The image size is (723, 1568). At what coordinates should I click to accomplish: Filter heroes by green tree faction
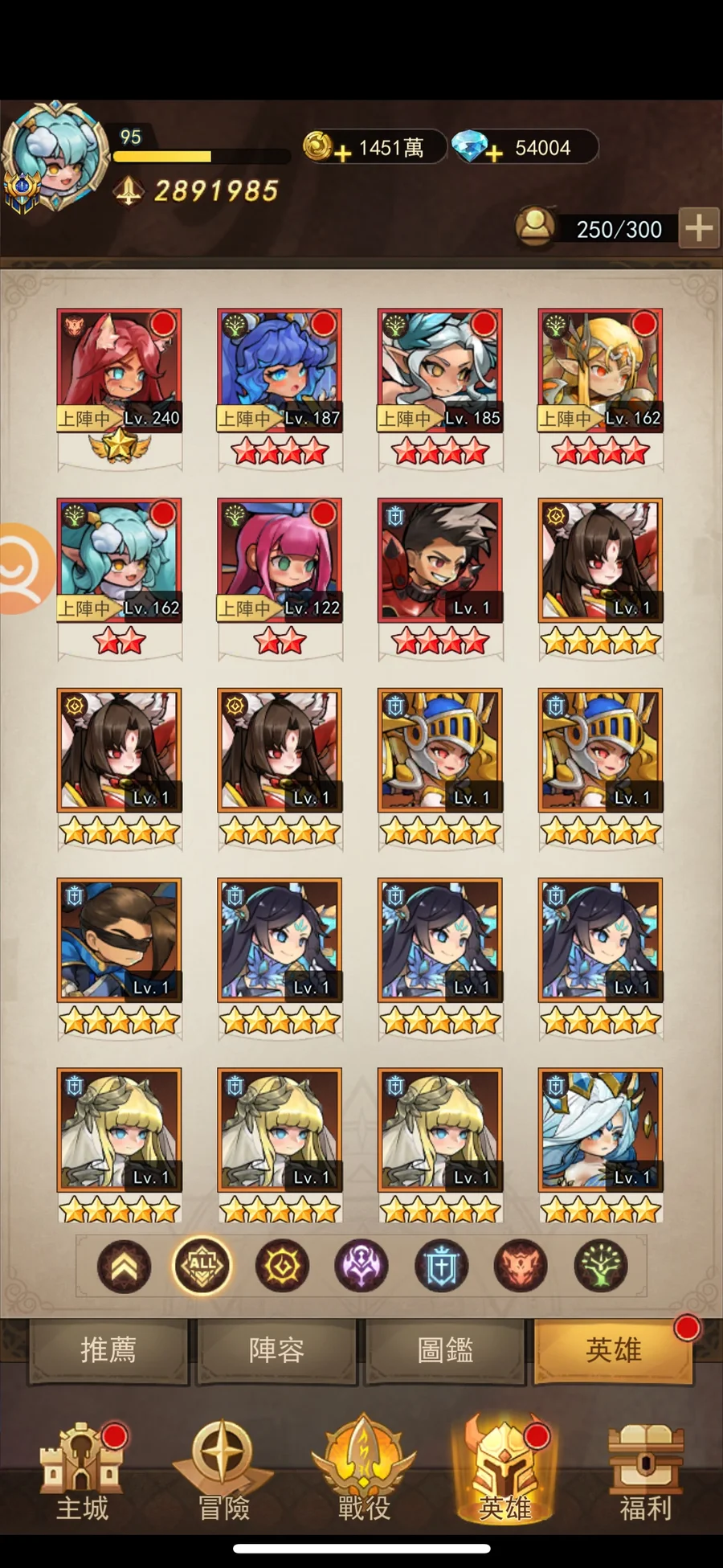click(x=600, y=1266)
